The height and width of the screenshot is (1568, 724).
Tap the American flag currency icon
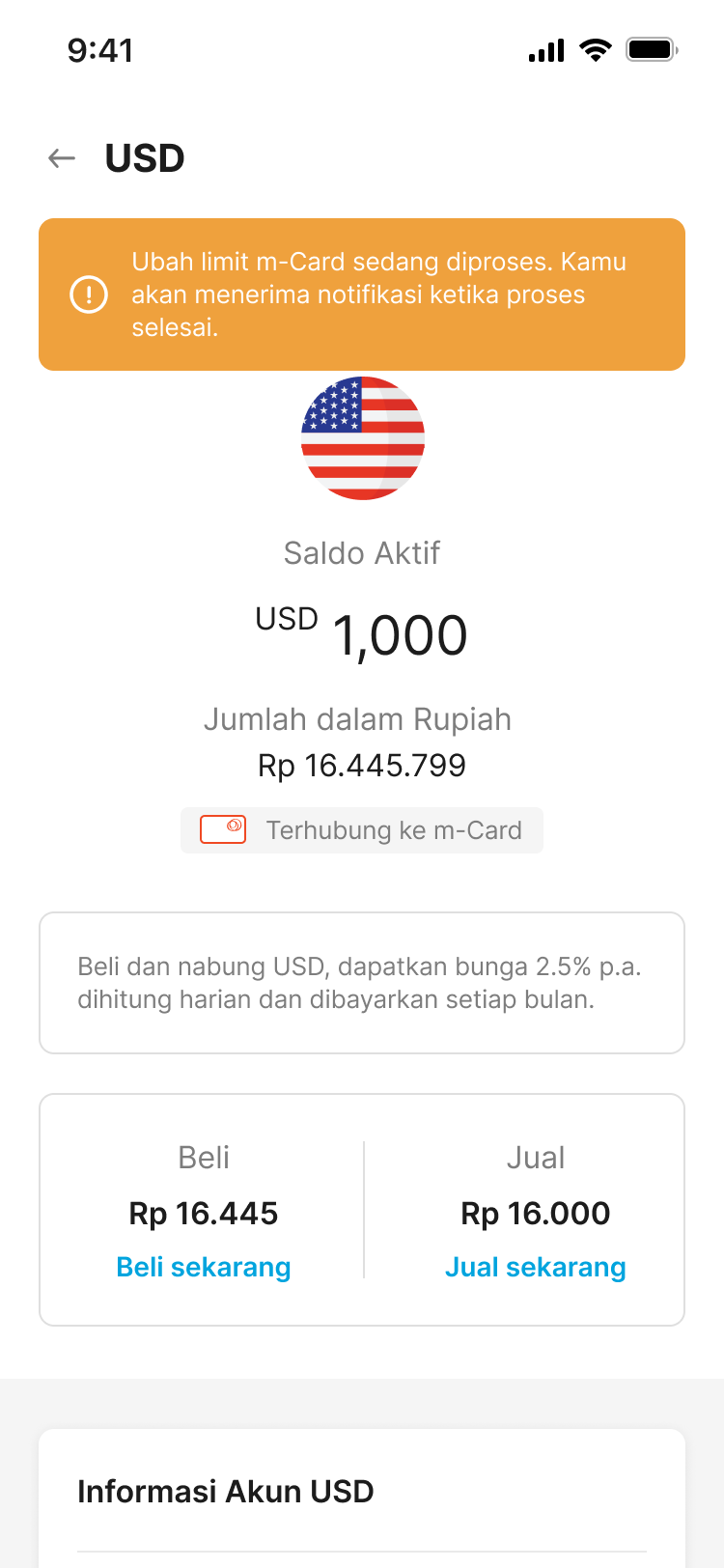click(x=362, y=438)
